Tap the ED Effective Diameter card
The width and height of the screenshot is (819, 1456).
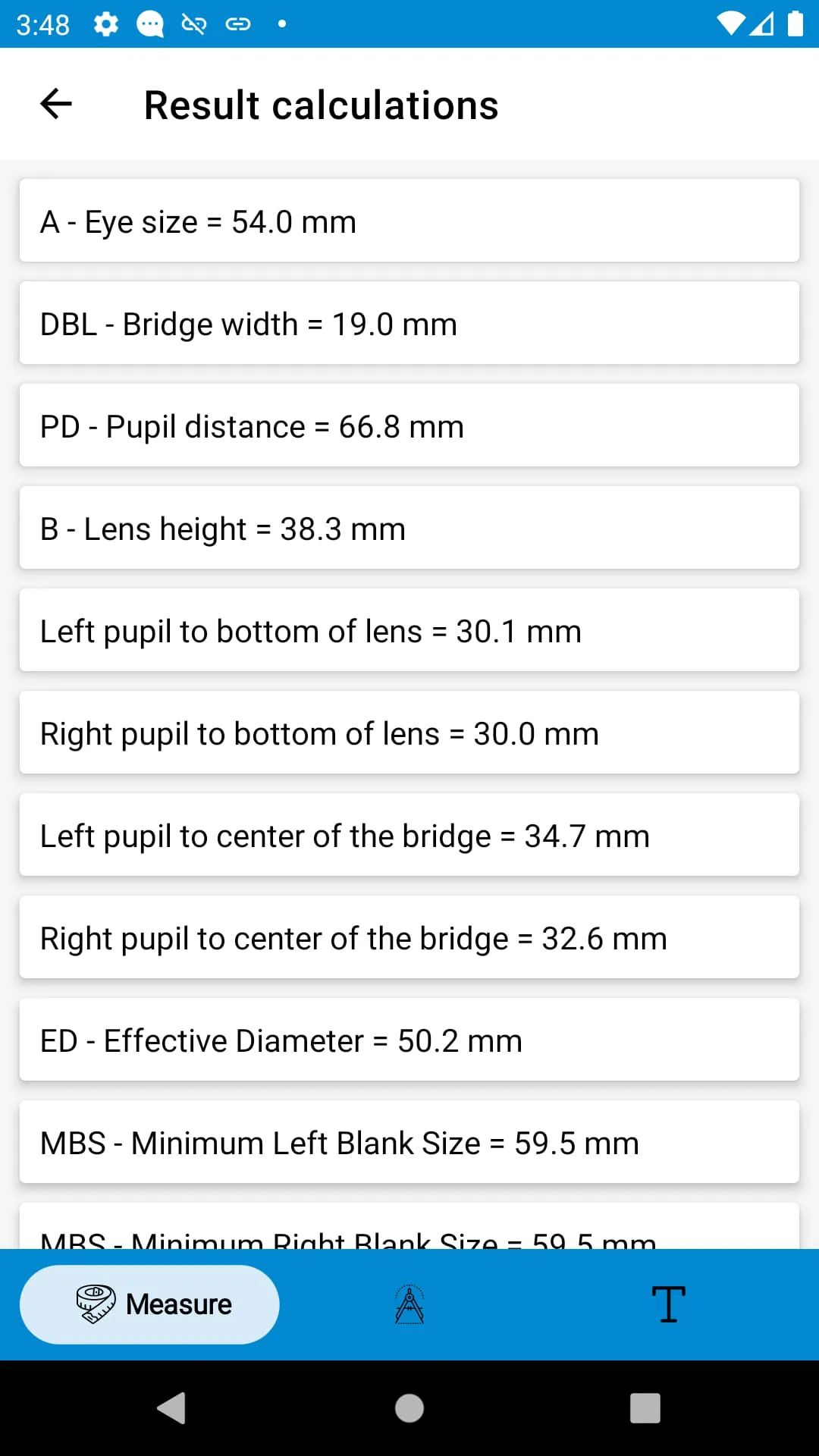click(x=409, y=1040)
